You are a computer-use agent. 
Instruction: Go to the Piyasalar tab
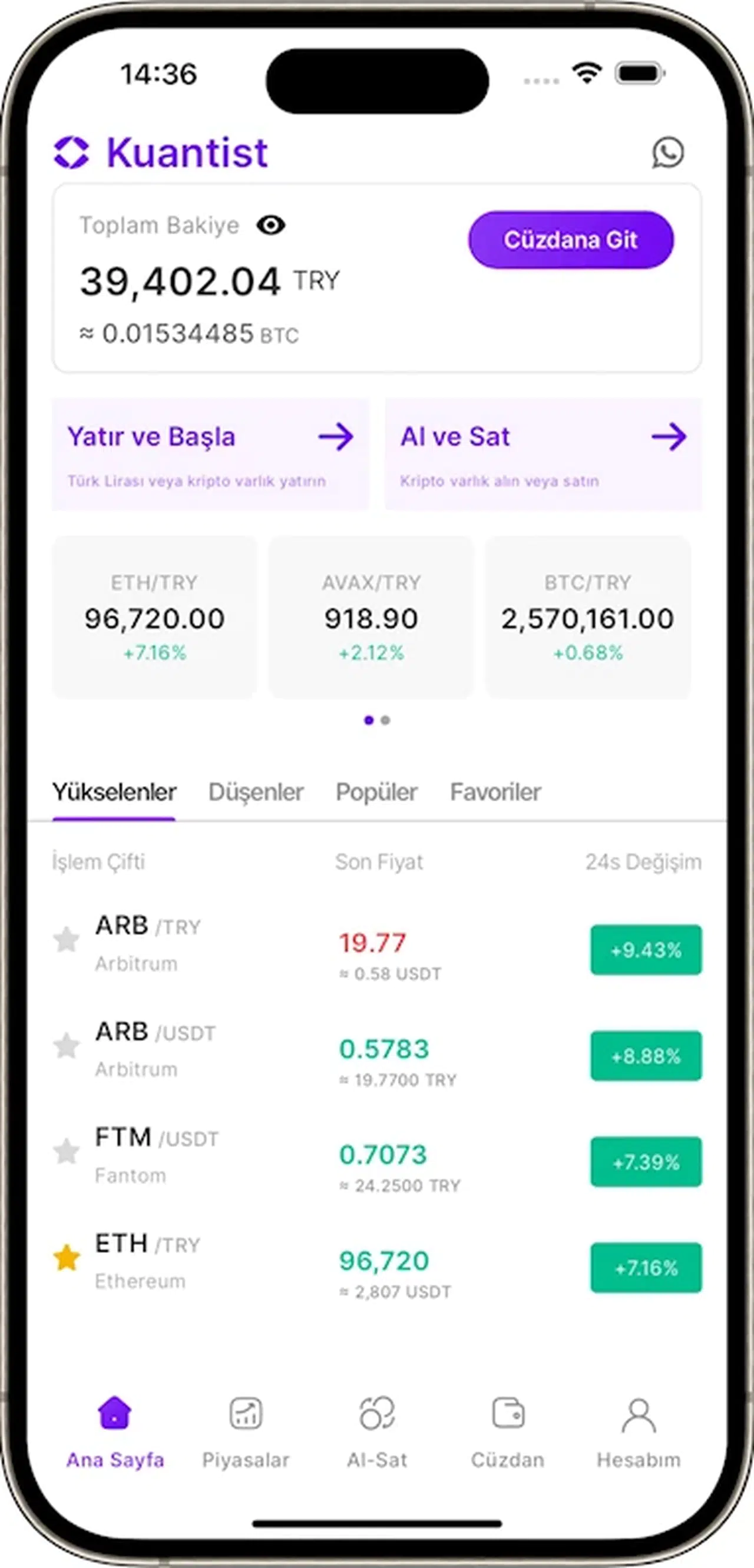click(x=246, y=1431)
